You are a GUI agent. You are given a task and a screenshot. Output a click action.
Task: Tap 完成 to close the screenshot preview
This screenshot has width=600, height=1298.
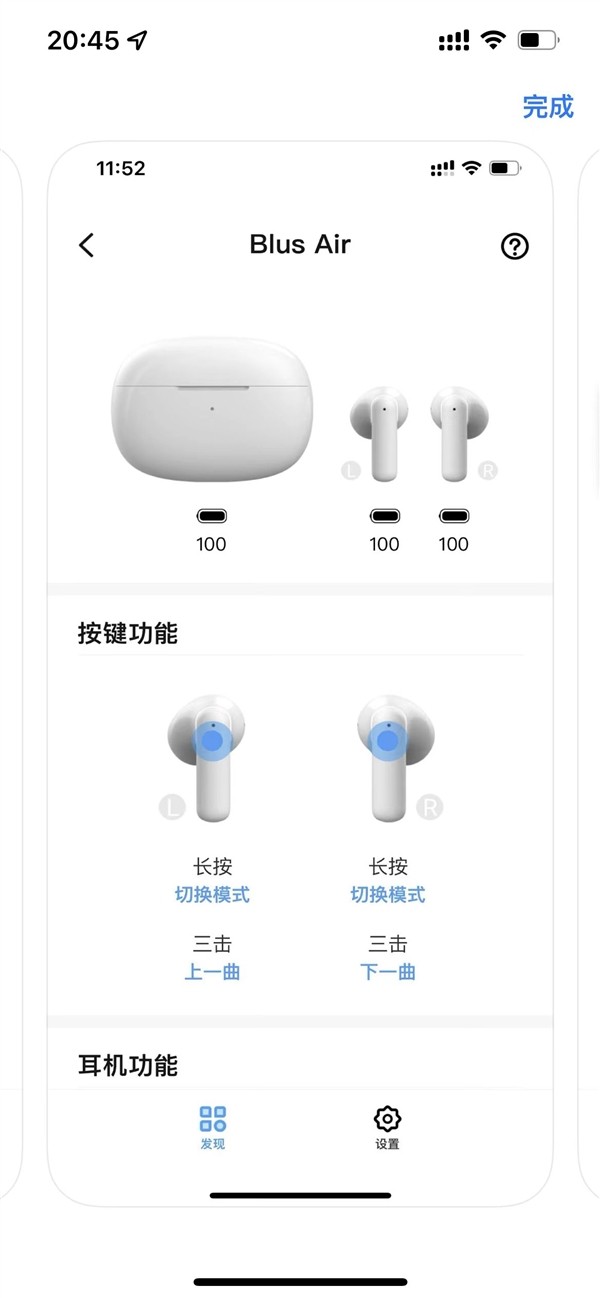coord(548,107)
